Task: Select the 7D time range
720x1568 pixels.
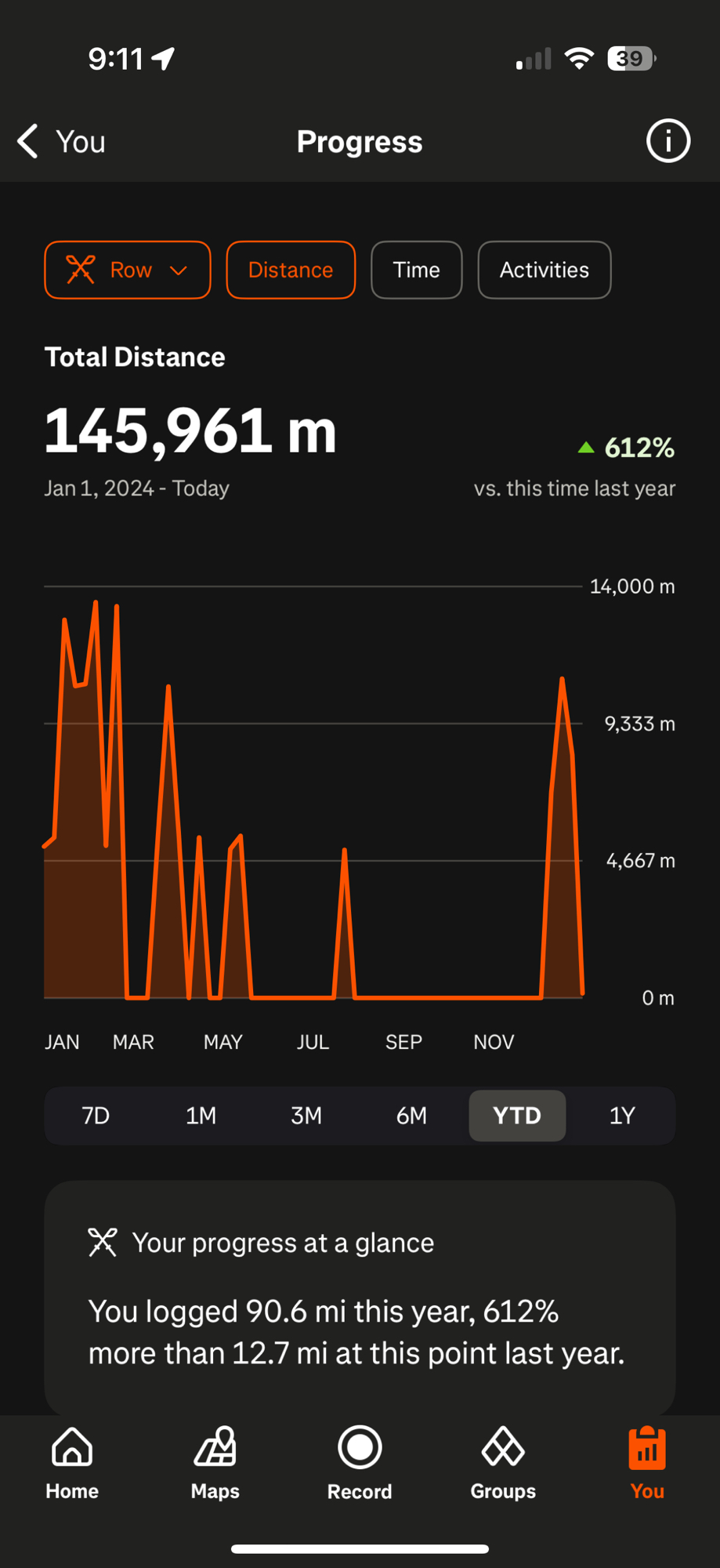Action: coord(96,1116)
